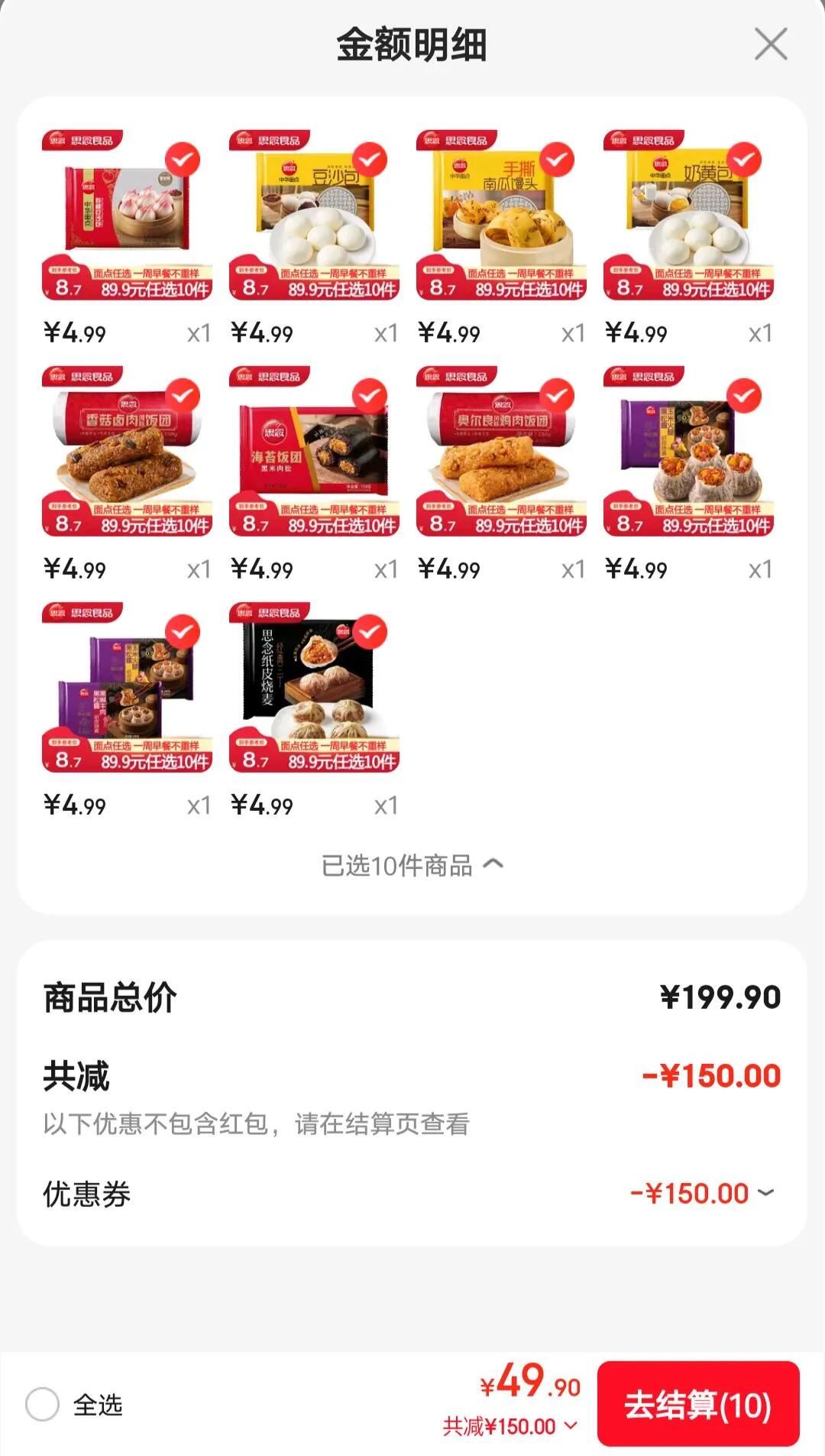Deselect the 奶黄包 item
The image size is (825, 1456).
743,160
